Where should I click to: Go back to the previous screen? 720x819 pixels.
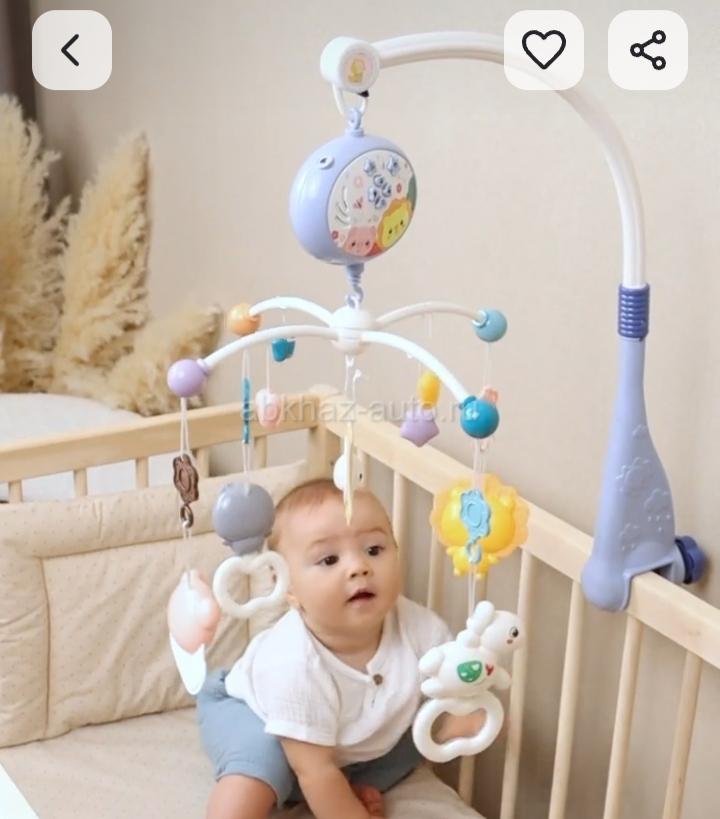coord(71,50)
